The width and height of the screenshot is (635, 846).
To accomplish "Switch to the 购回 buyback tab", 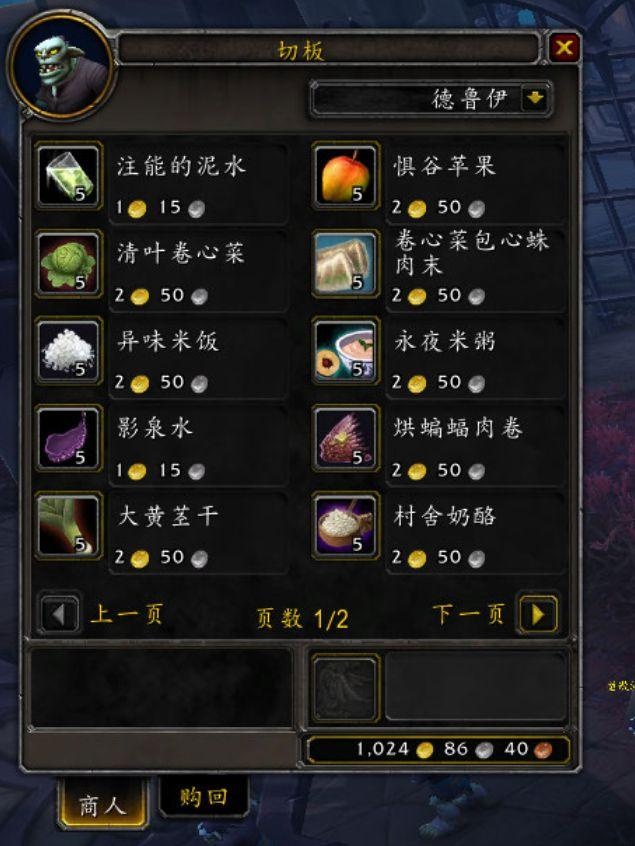I will 203,797.
